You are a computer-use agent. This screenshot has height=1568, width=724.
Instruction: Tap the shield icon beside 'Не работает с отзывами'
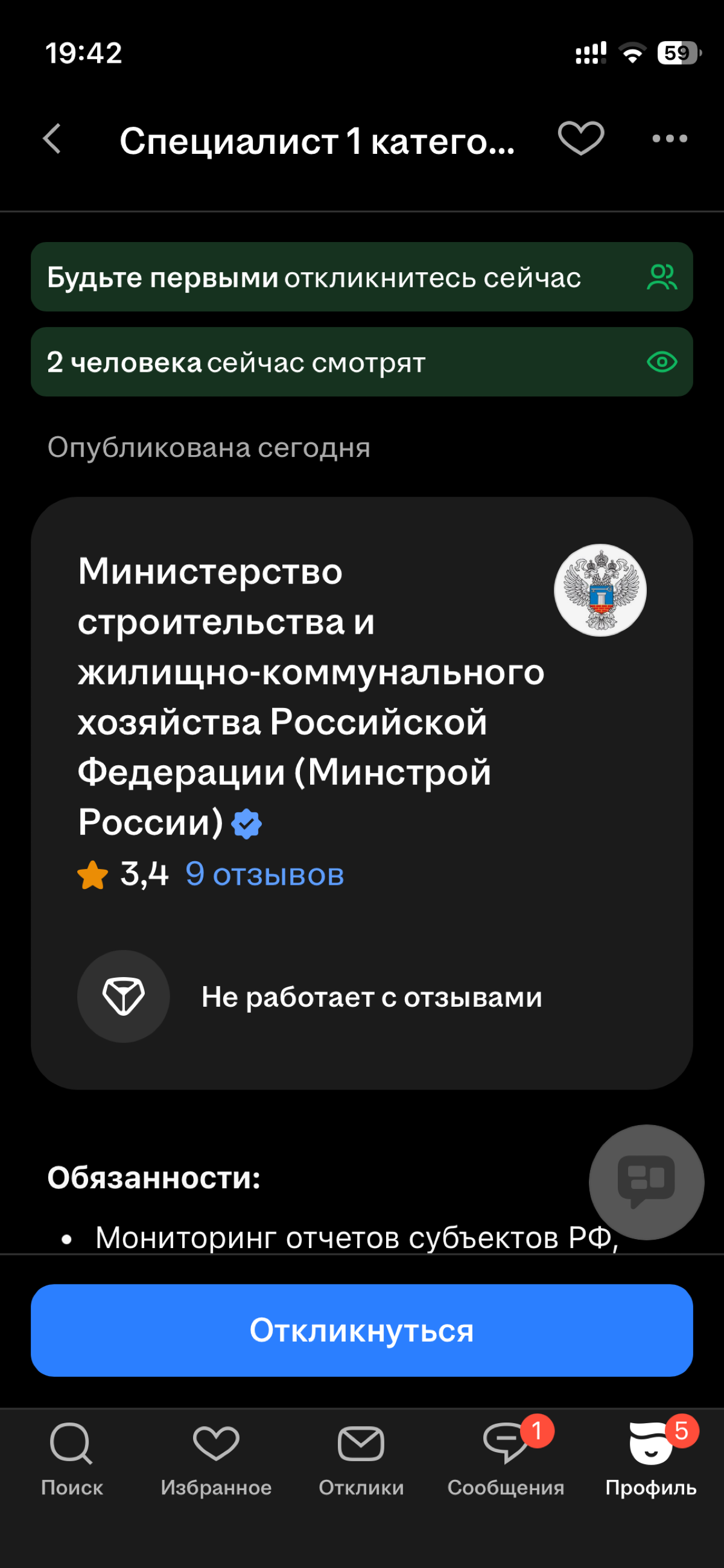coord(123,996)
